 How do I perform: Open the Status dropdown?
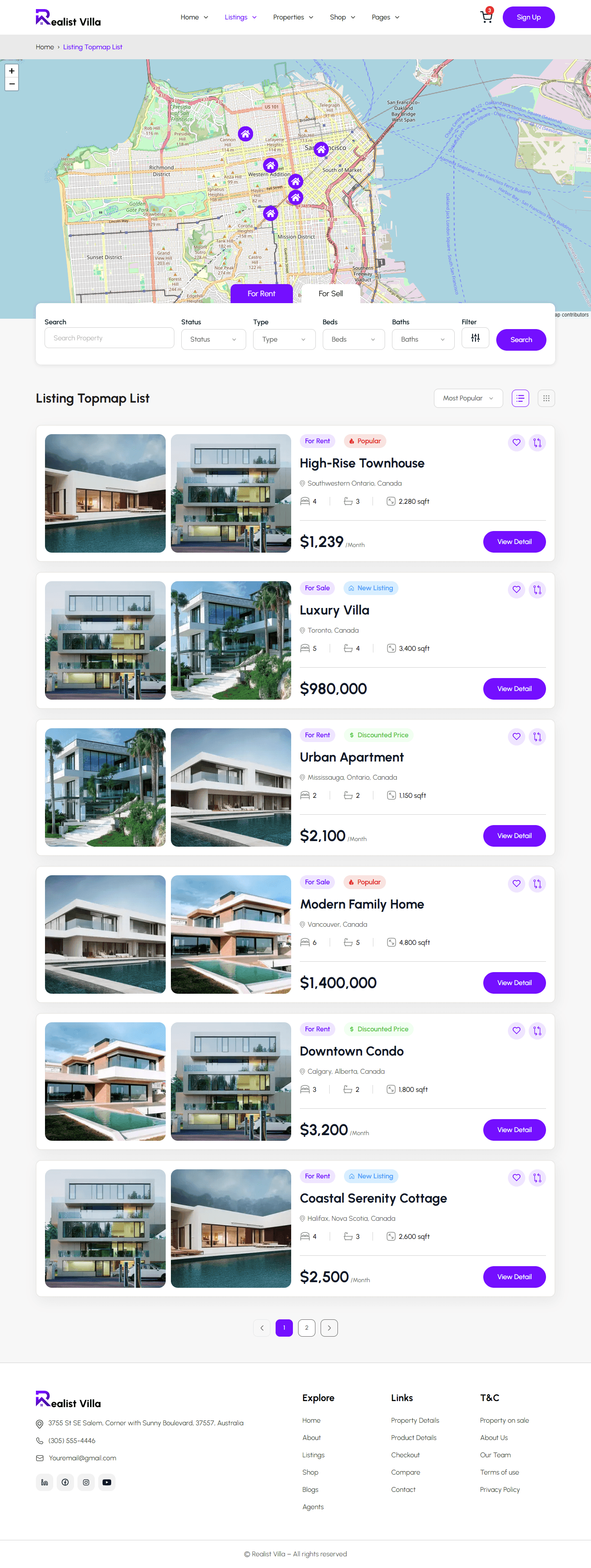[213, 339]
